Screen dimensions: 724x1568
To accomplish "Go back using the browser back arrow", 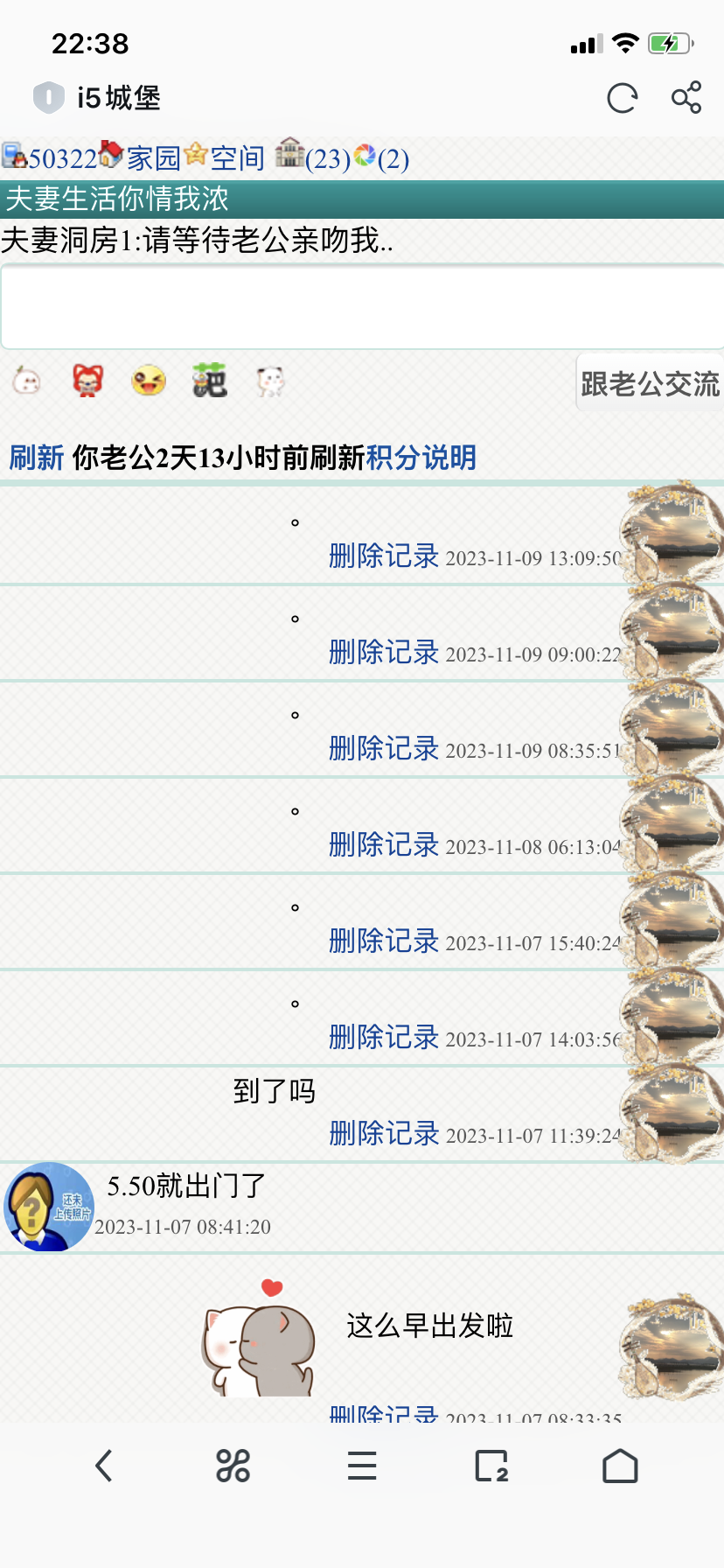I will [104, 1466].
